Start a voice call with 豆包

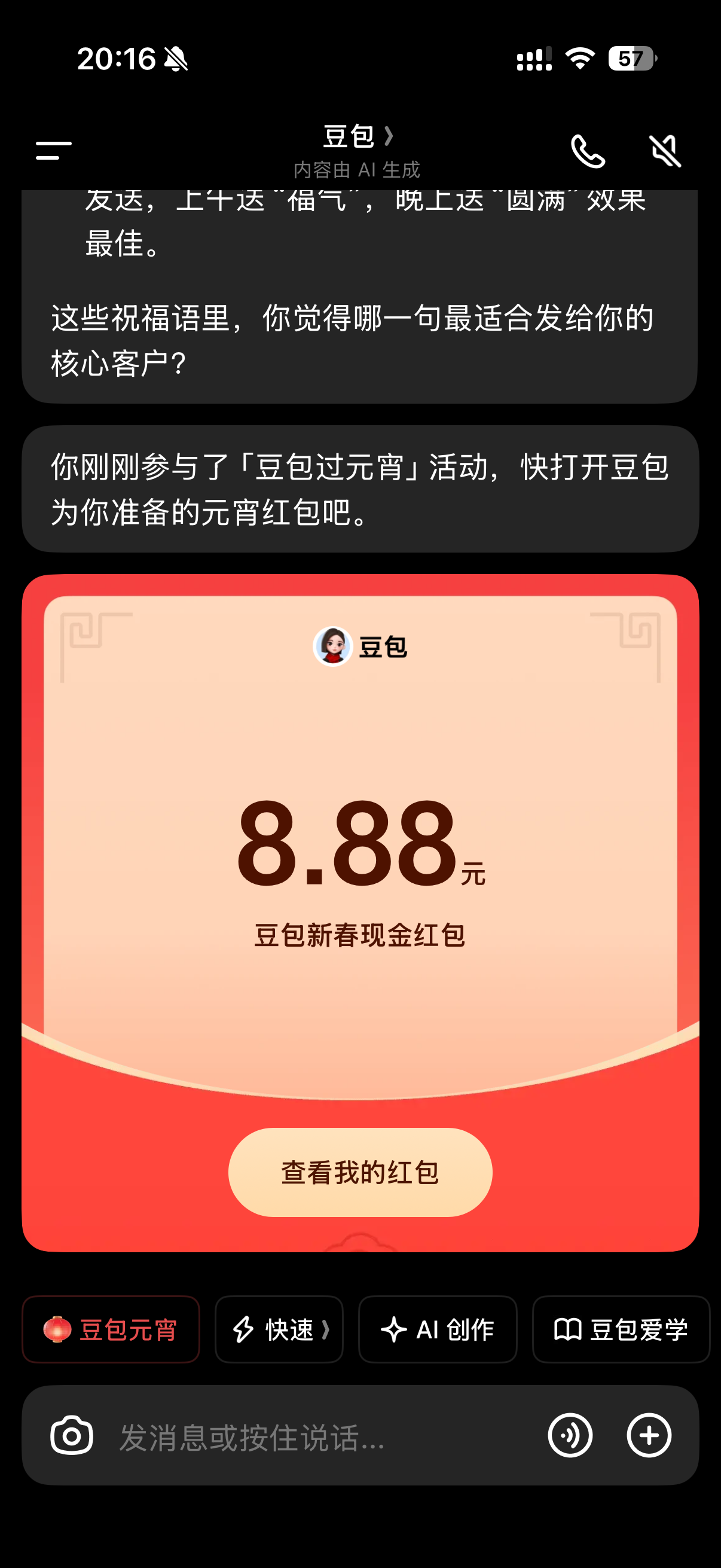(x=588, y=150)
